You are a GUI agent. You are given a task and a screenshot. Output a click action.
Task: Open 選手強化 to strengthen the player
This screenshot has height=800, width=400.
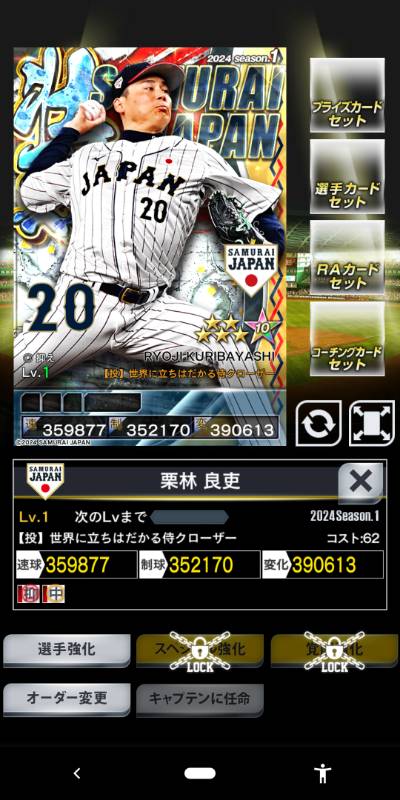[x=67, y=651]
